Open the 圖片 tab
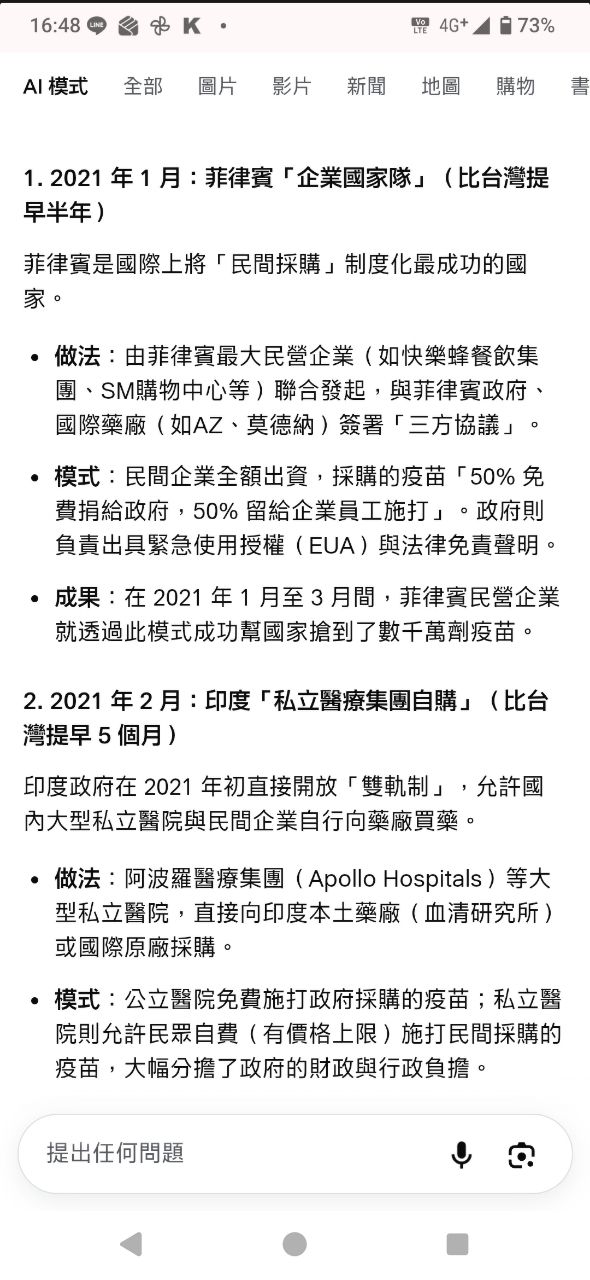 coord(217,86)
